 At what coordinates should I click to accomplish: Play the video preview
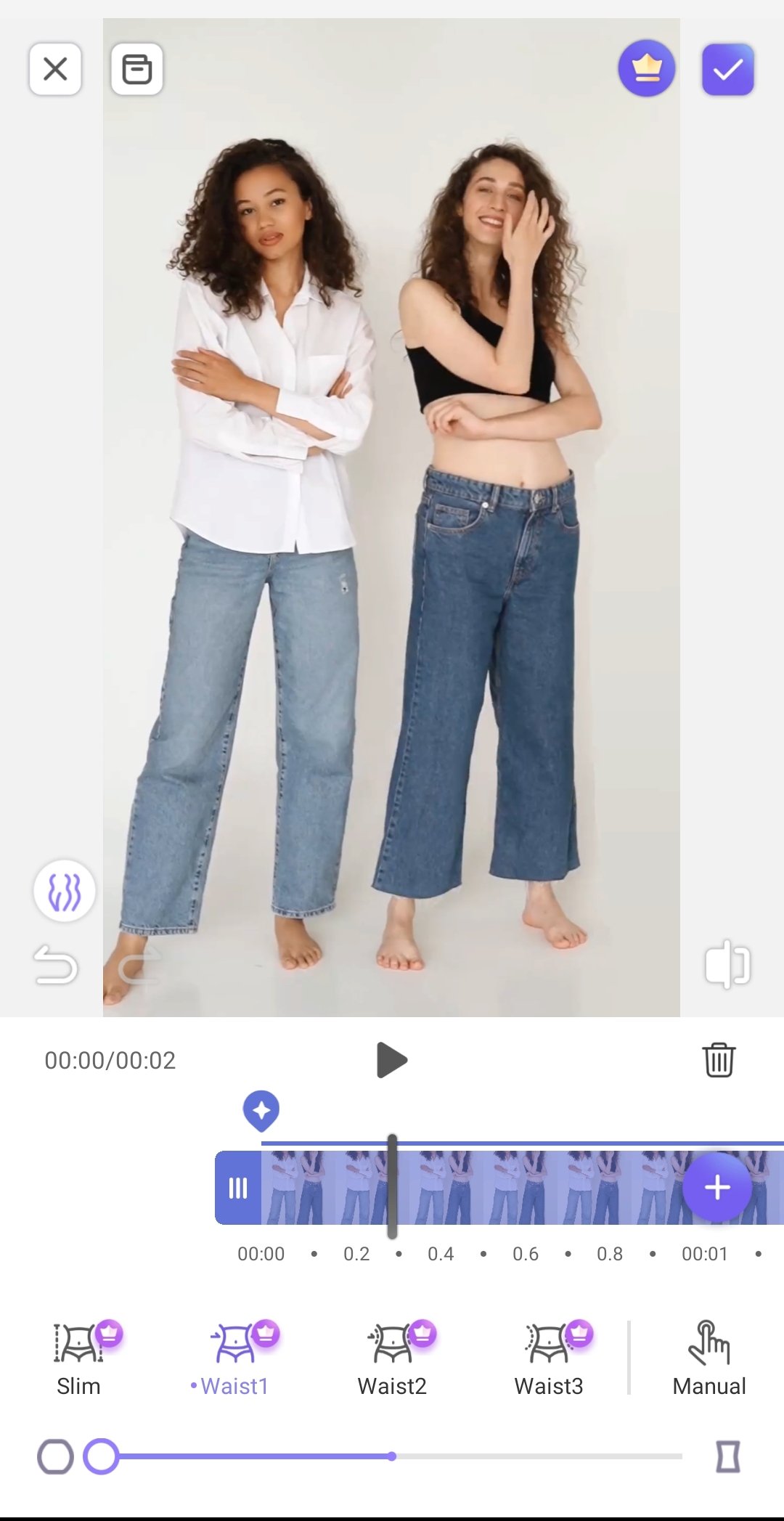point(392,1060)
